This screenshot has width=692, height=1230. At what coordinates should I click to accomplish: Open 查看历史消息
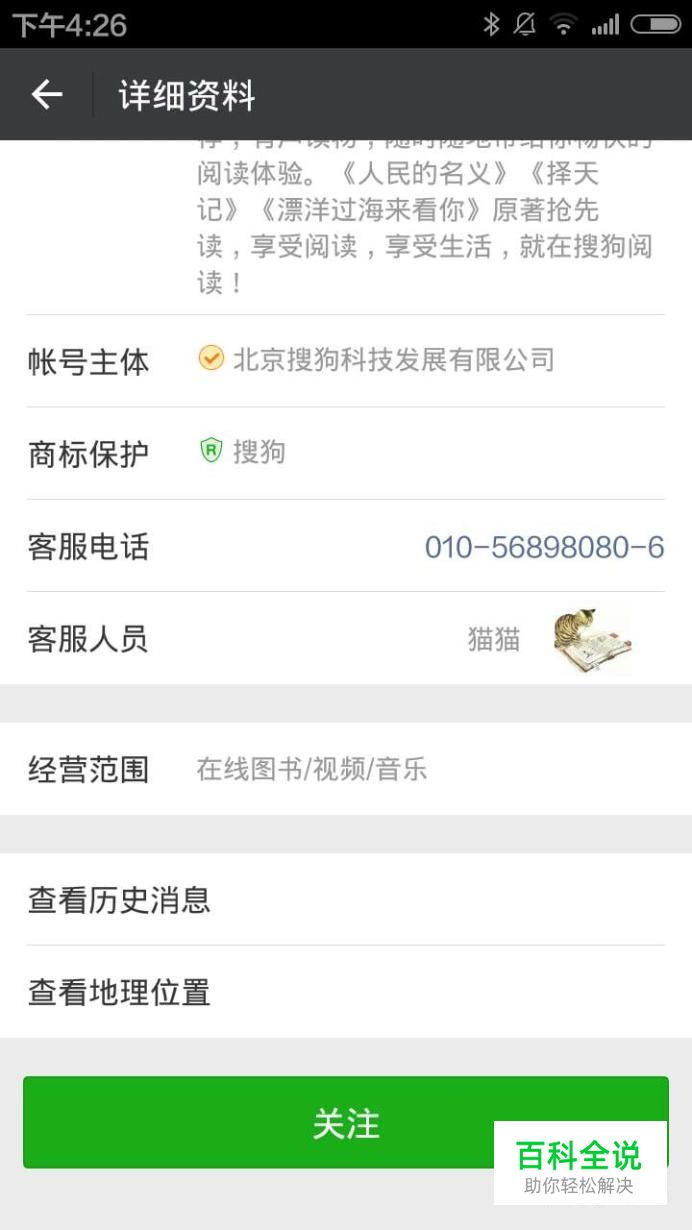click(346, 899)
